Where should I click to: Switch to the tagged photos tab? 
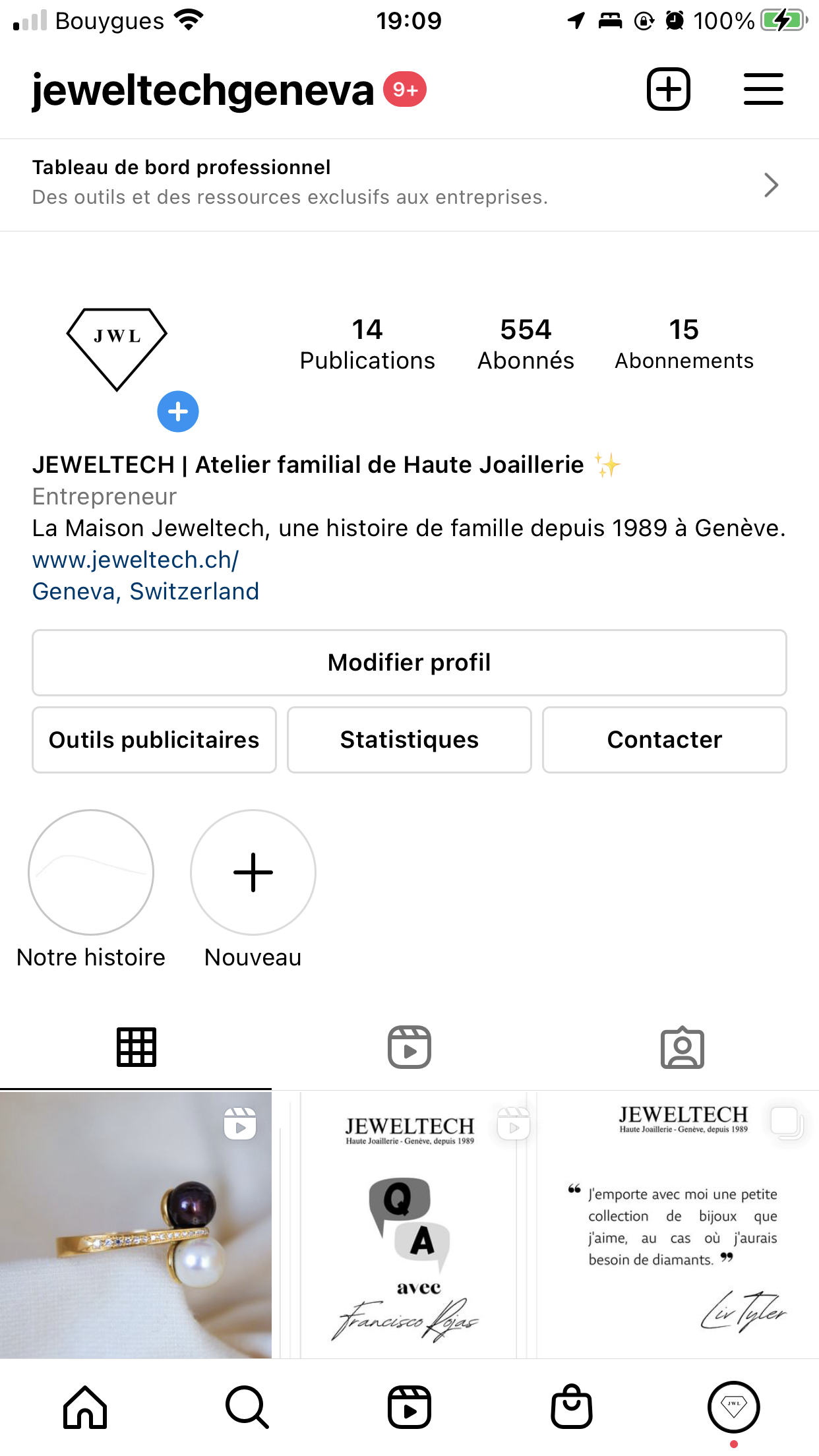click(682, 1047)
